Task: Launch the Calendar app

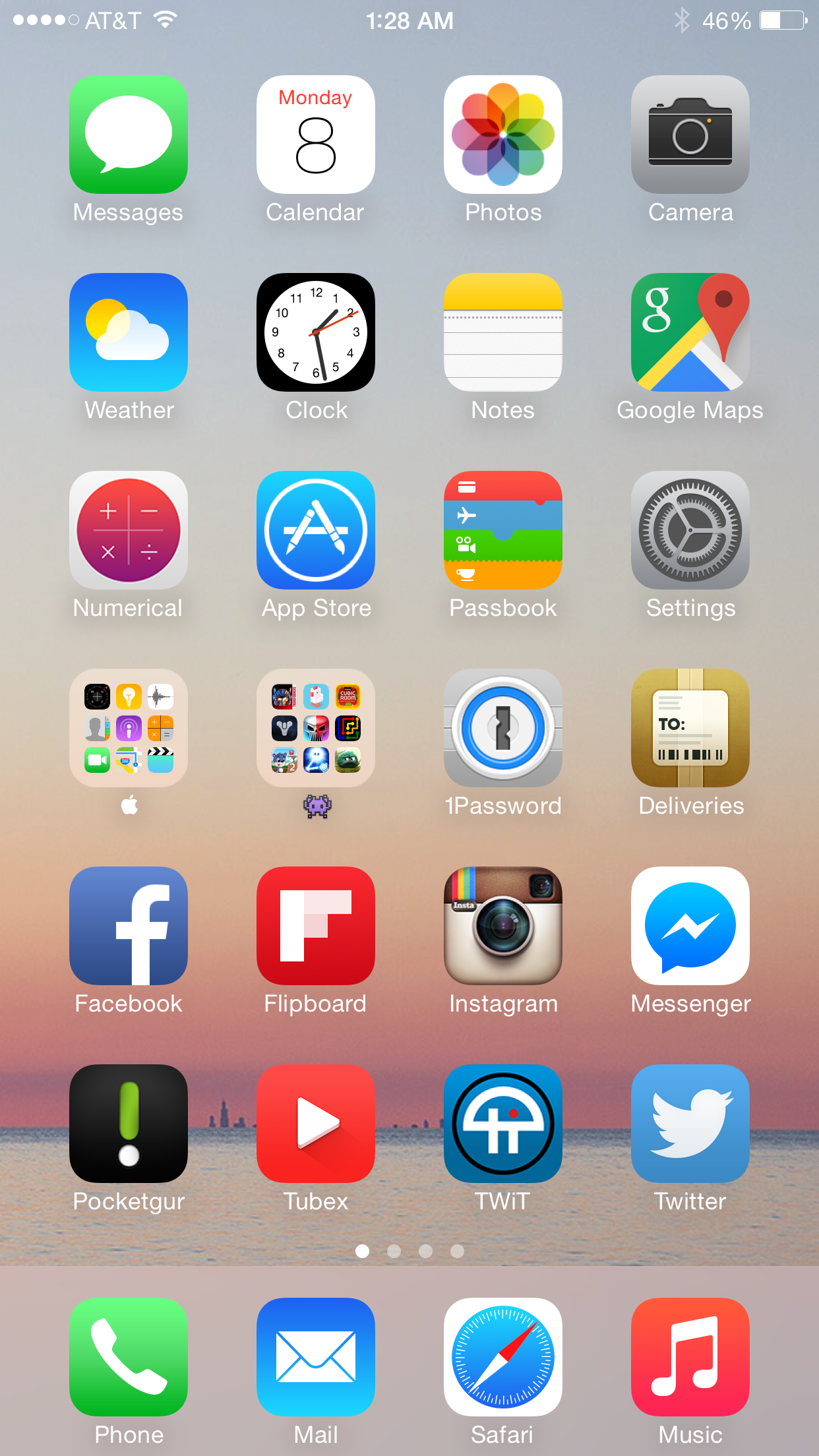Action: coord(316,135)
